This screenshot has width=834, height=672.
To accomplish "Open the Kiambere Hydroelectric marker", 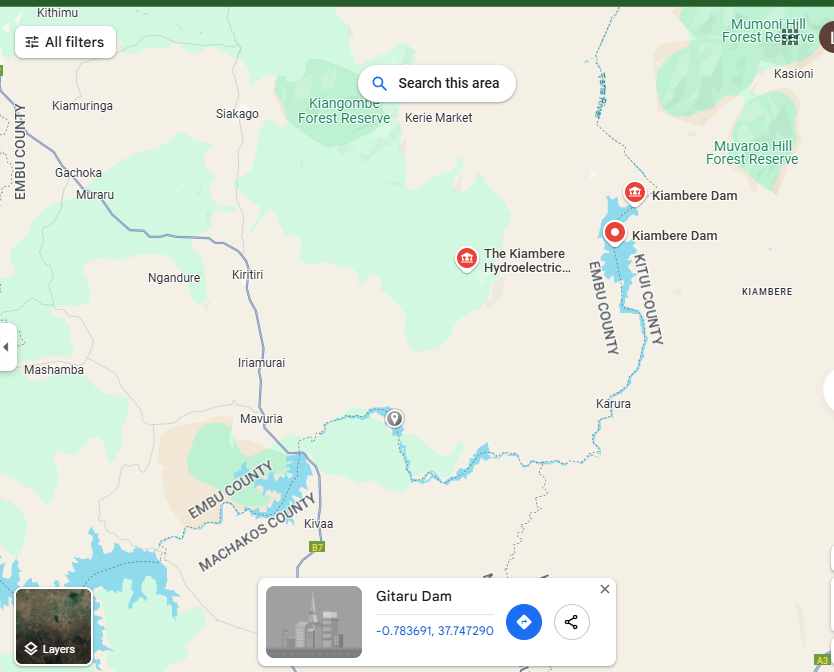I will [466, 259].
